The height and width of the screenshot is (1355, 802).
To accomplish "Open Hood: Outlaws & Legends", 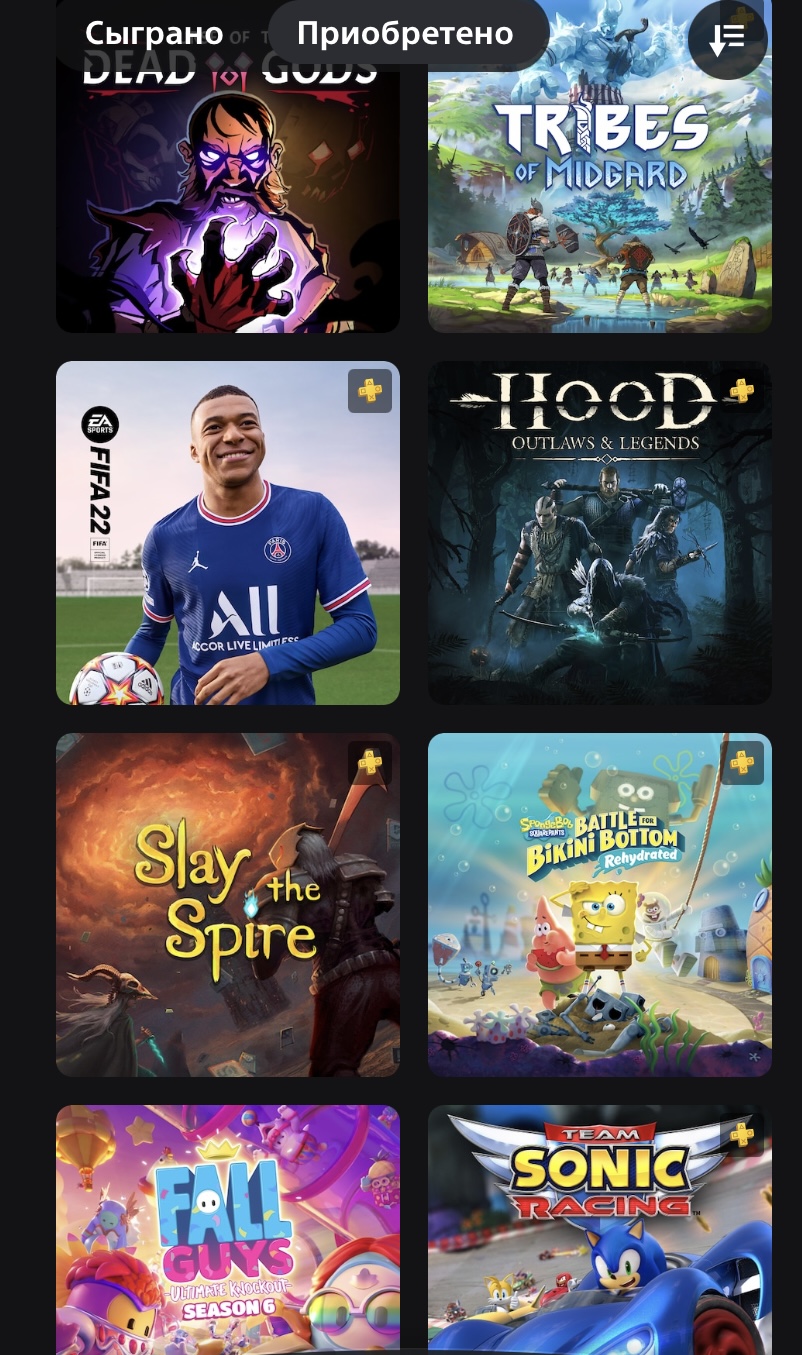I will [600, 533].
